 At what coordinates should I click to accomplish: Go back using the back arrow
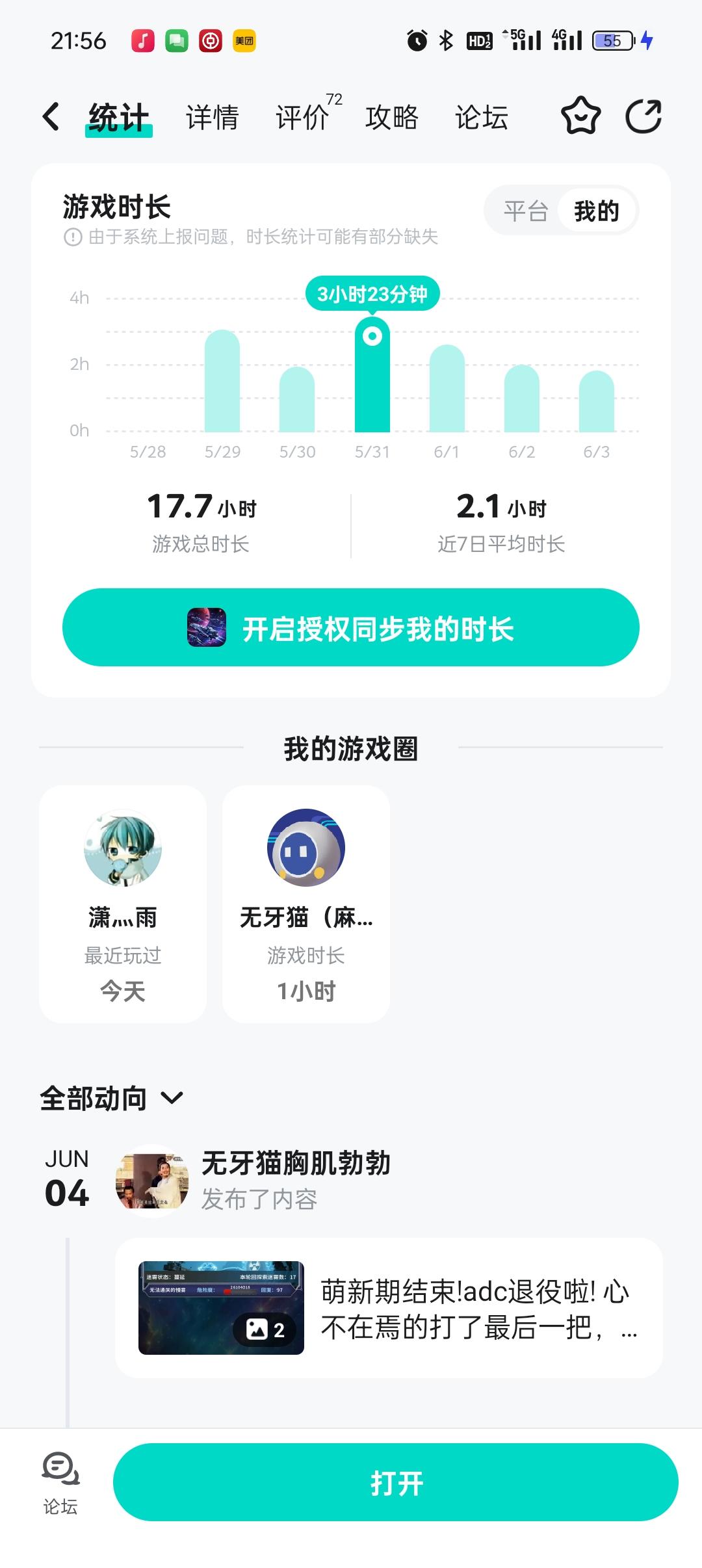pyautogui.click(x=51, y=117)
